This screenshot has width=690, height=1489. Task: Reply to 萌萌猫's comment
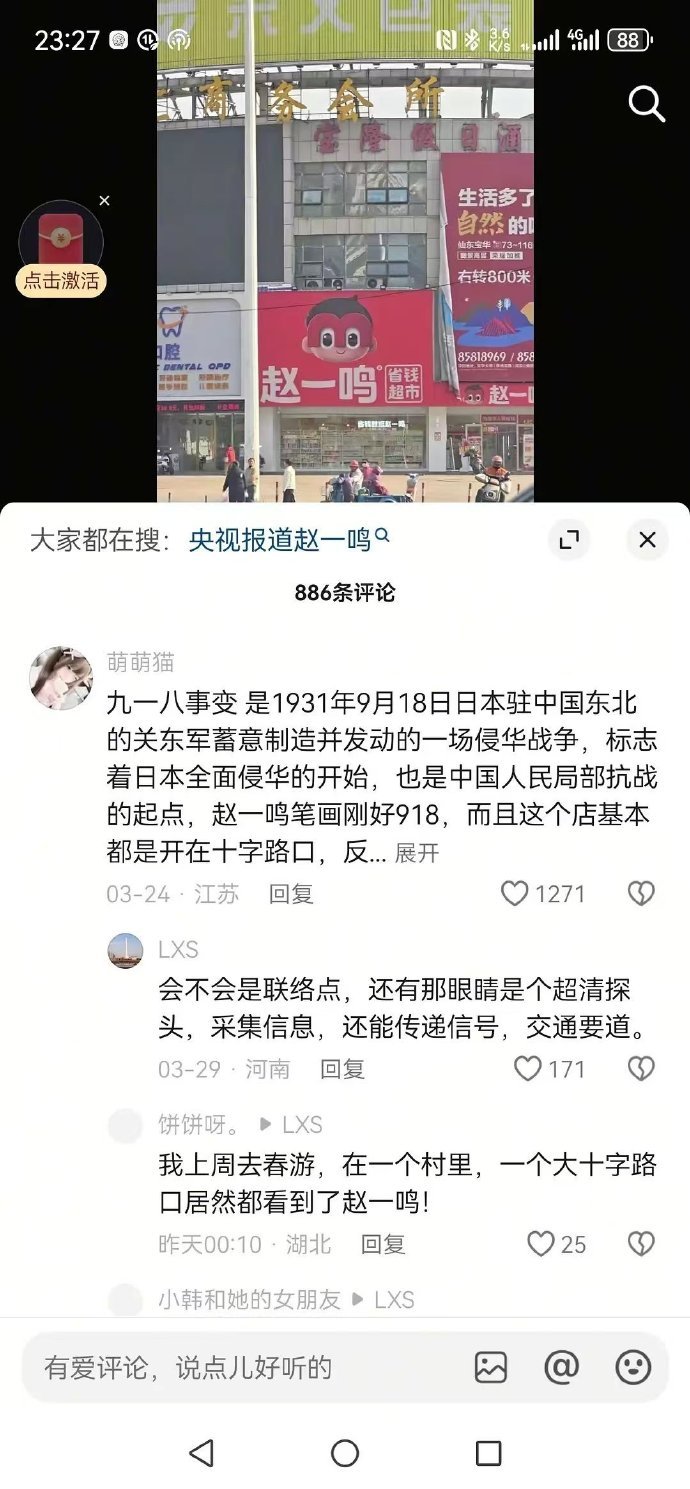[291, 893]
